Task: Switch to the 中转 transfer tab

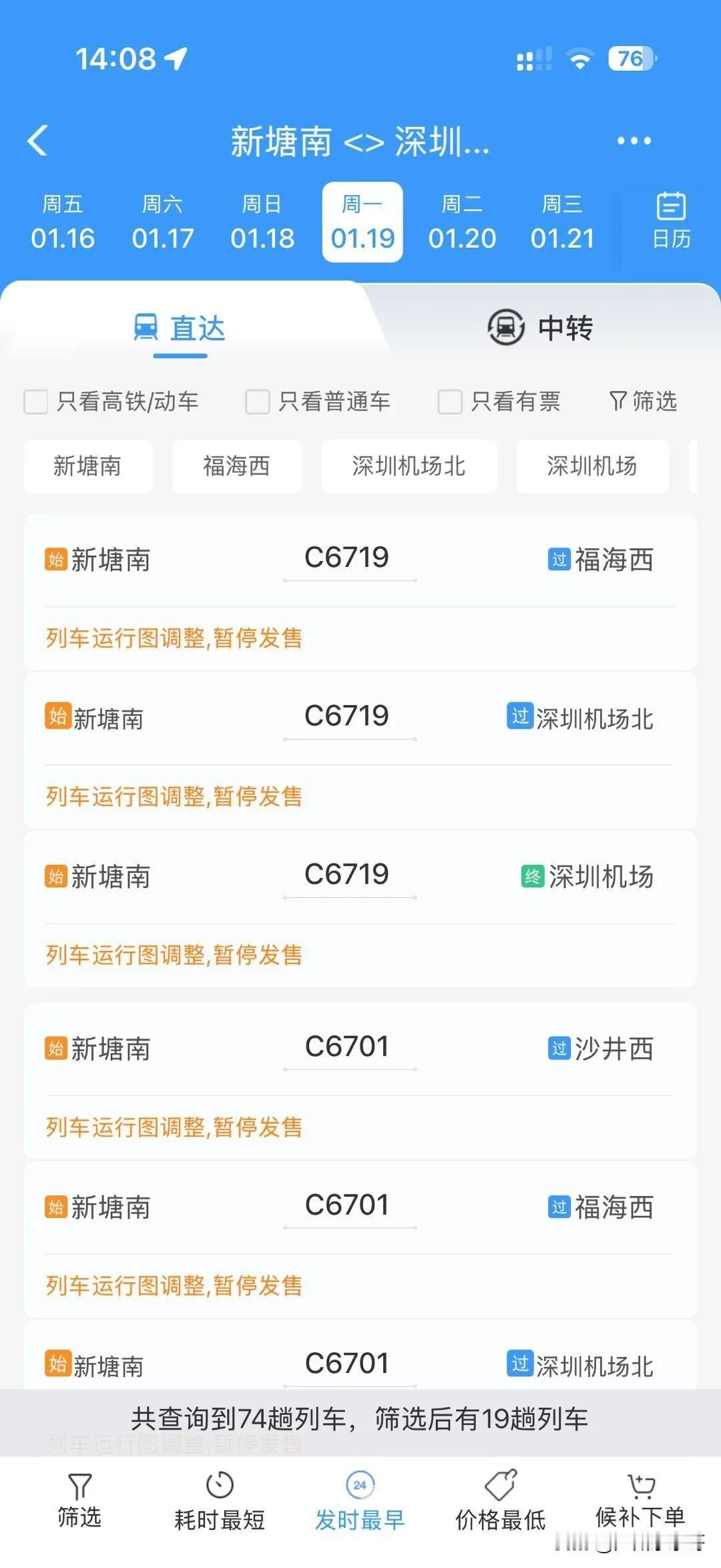Action: (540, 328)
